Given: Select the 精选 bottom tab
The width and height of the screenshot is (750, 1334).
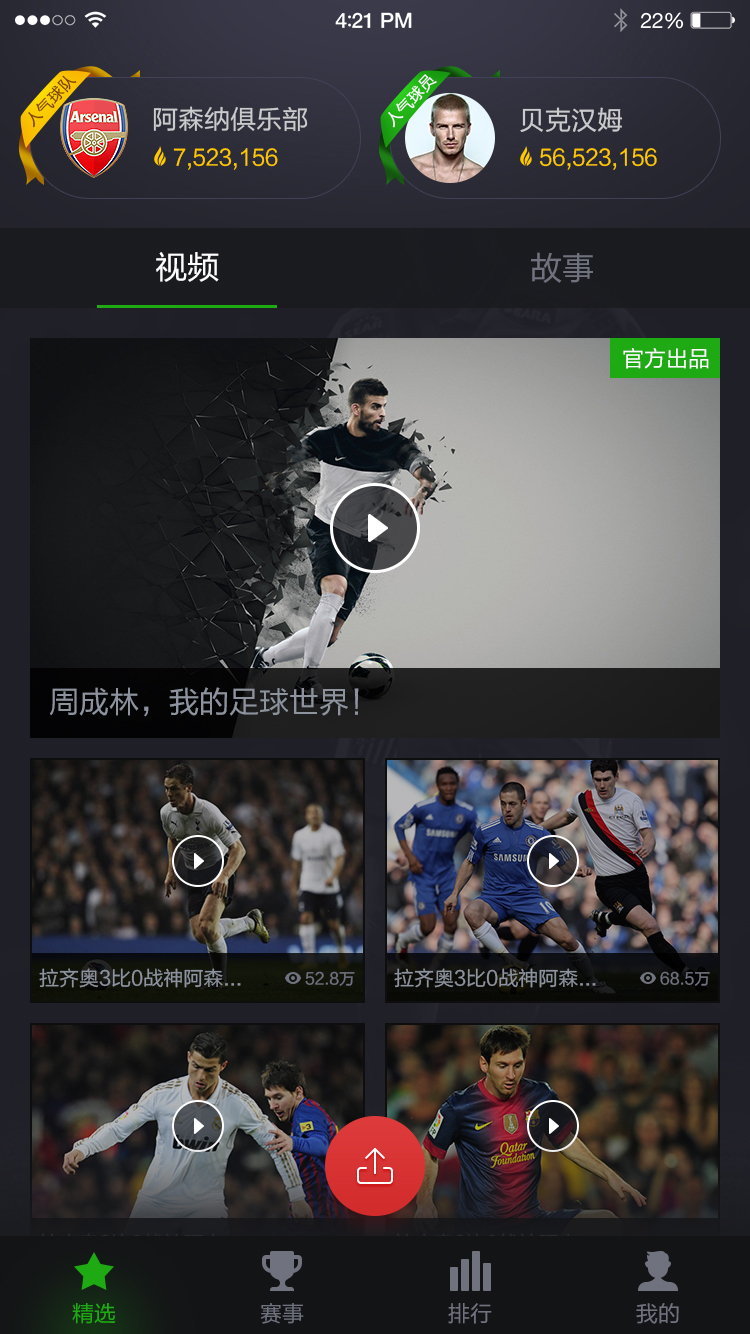Looking at the screenshot, I should (x=94, y=1288).
